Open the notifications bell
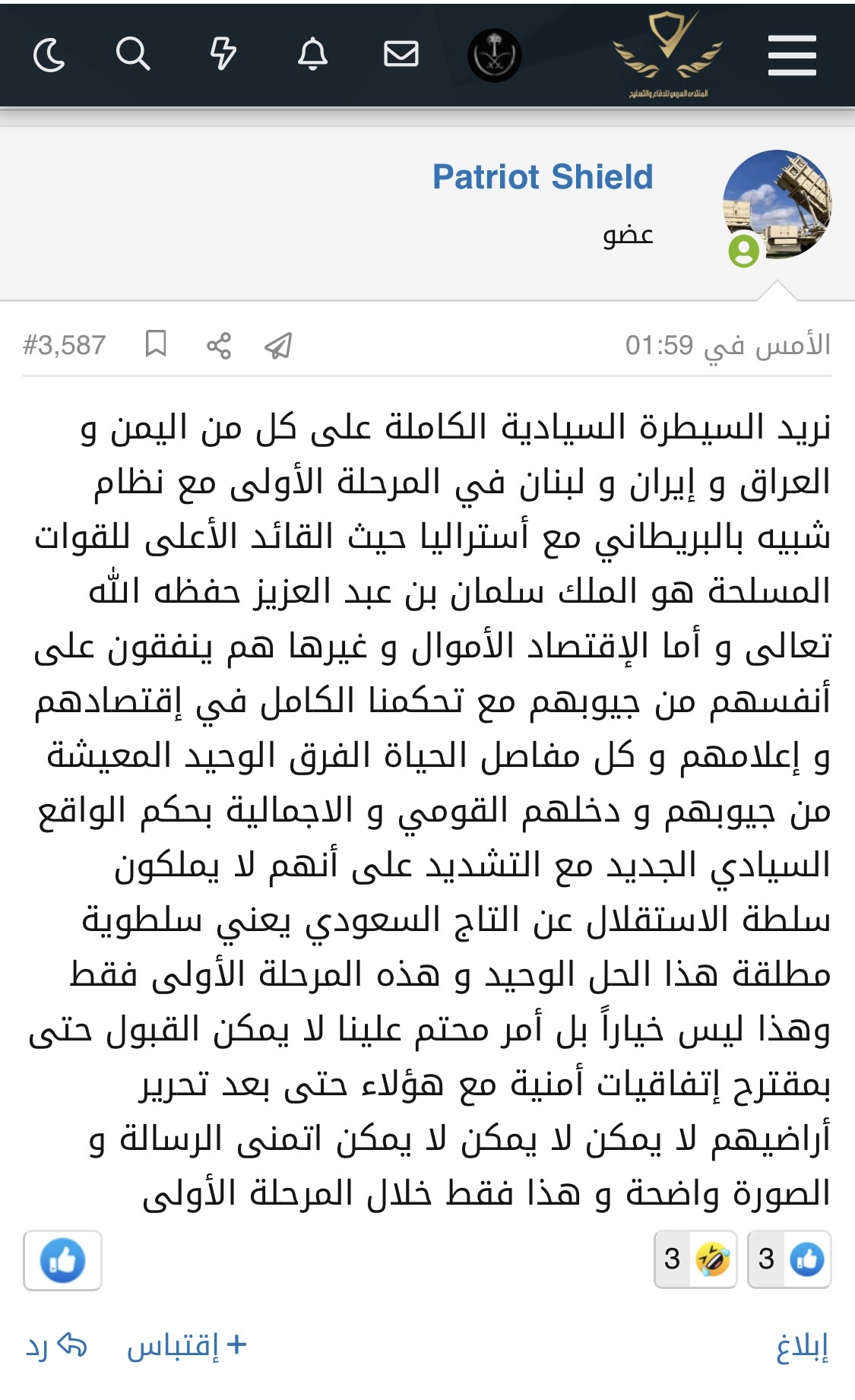This screenshot has height=1400, width=855. coord(312,54)
